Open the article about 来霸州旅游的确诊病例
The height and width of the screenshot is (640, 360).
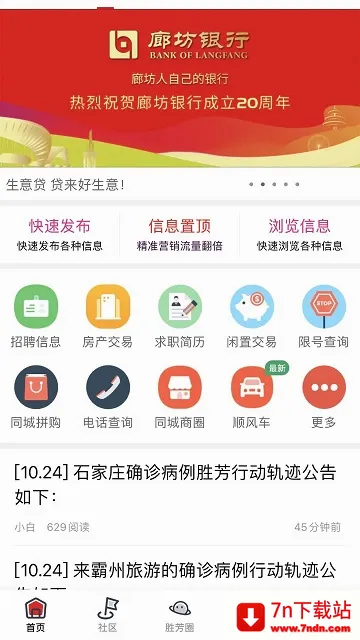point(178,569)
